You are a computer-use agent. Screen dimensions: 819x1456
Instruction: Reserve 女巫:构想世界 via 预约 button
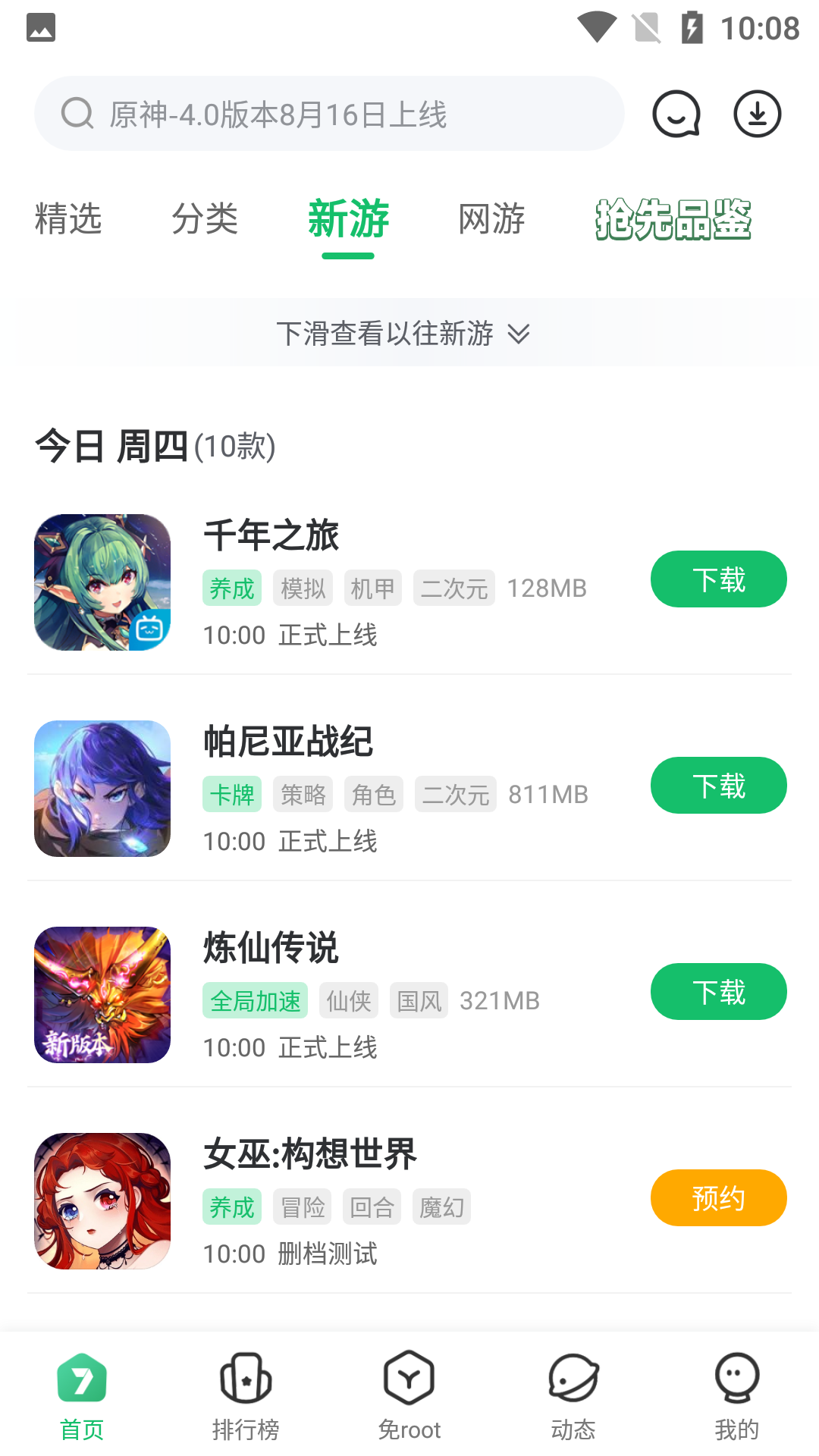pyautogui.click(x=718, y=1197)
